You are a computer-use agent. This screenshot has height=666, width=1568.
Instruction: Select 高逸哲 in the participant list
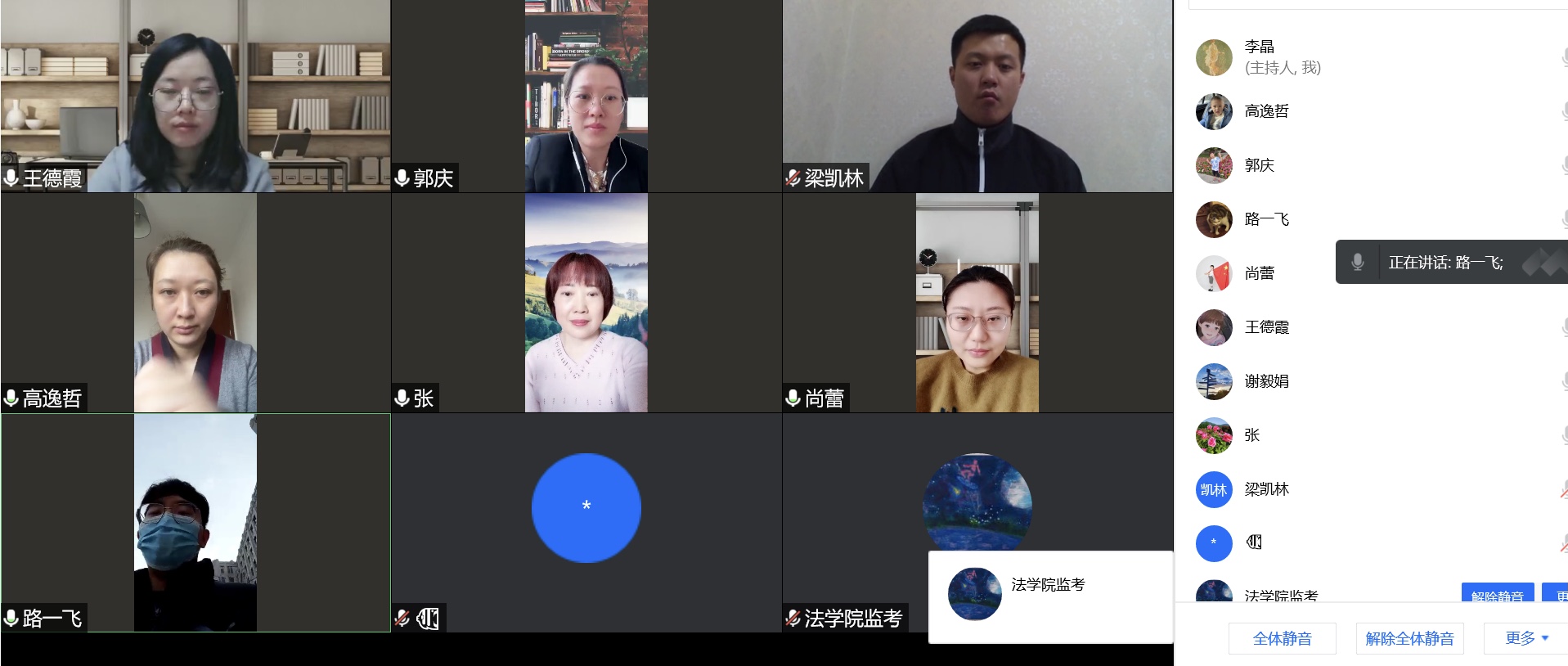point(1266,111)
